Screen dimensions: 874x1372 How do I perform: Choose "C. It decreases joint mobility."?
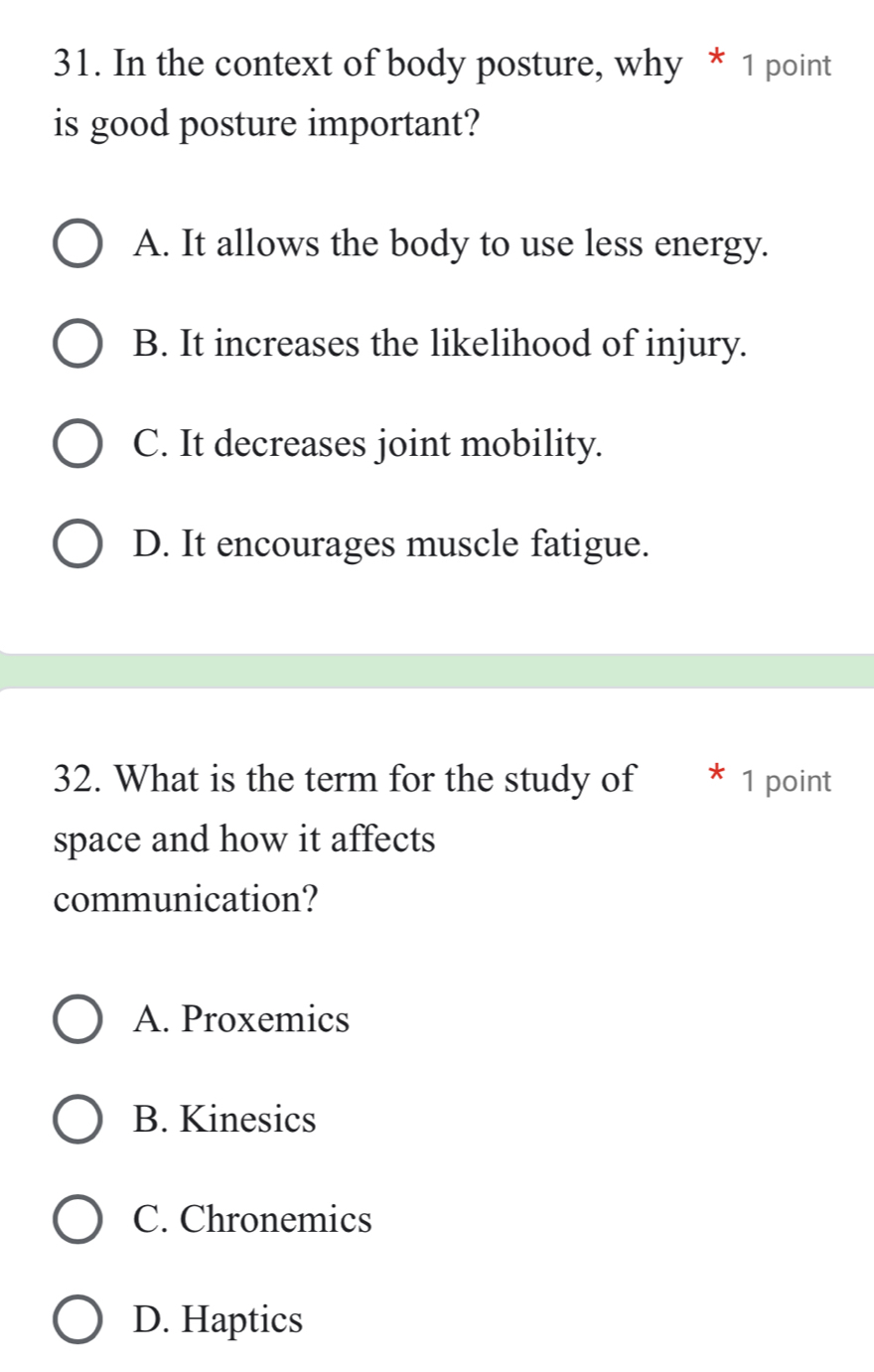[77, 445]
